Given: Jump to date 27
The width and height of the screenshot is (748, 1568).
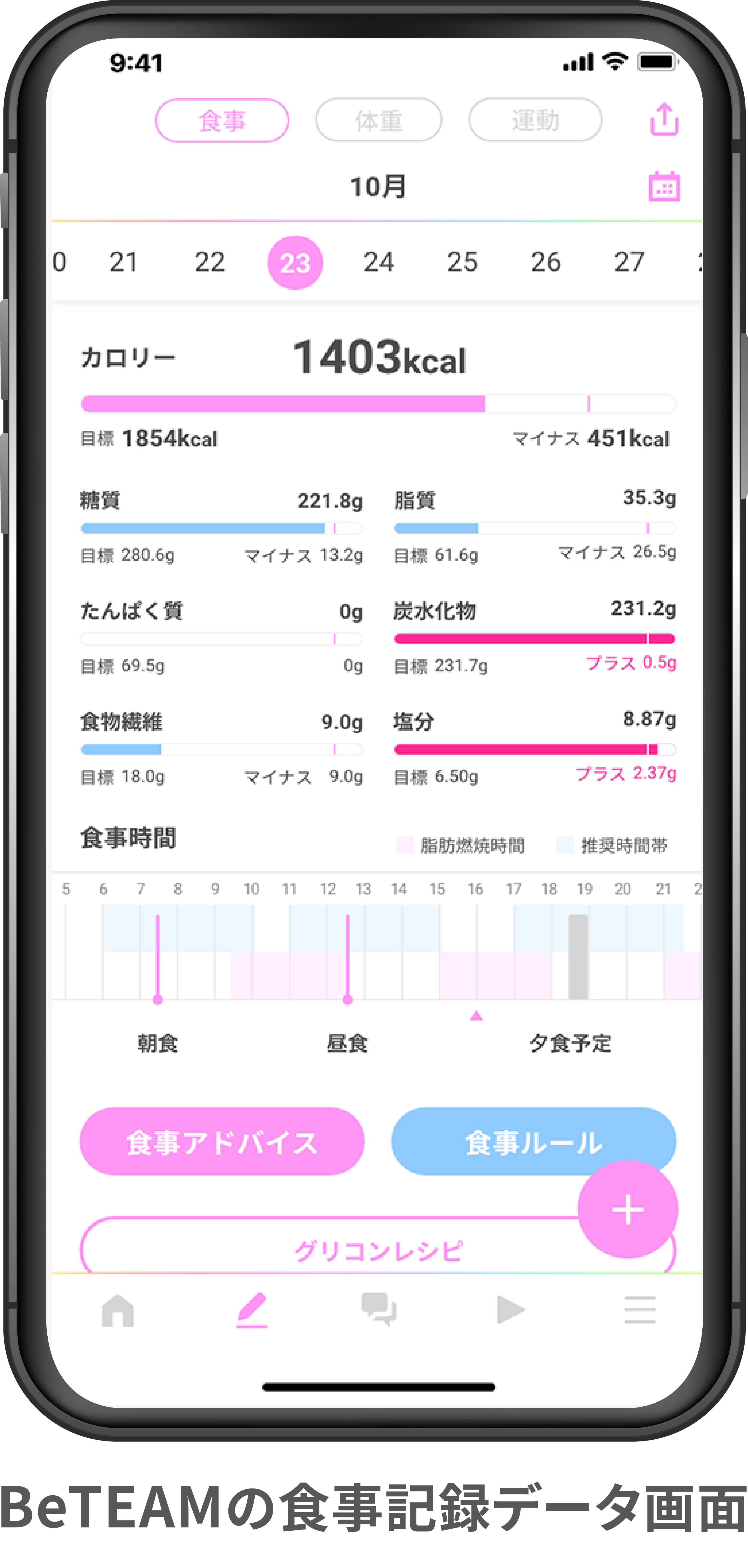Looking at the screenshot, I should point(629,262).
